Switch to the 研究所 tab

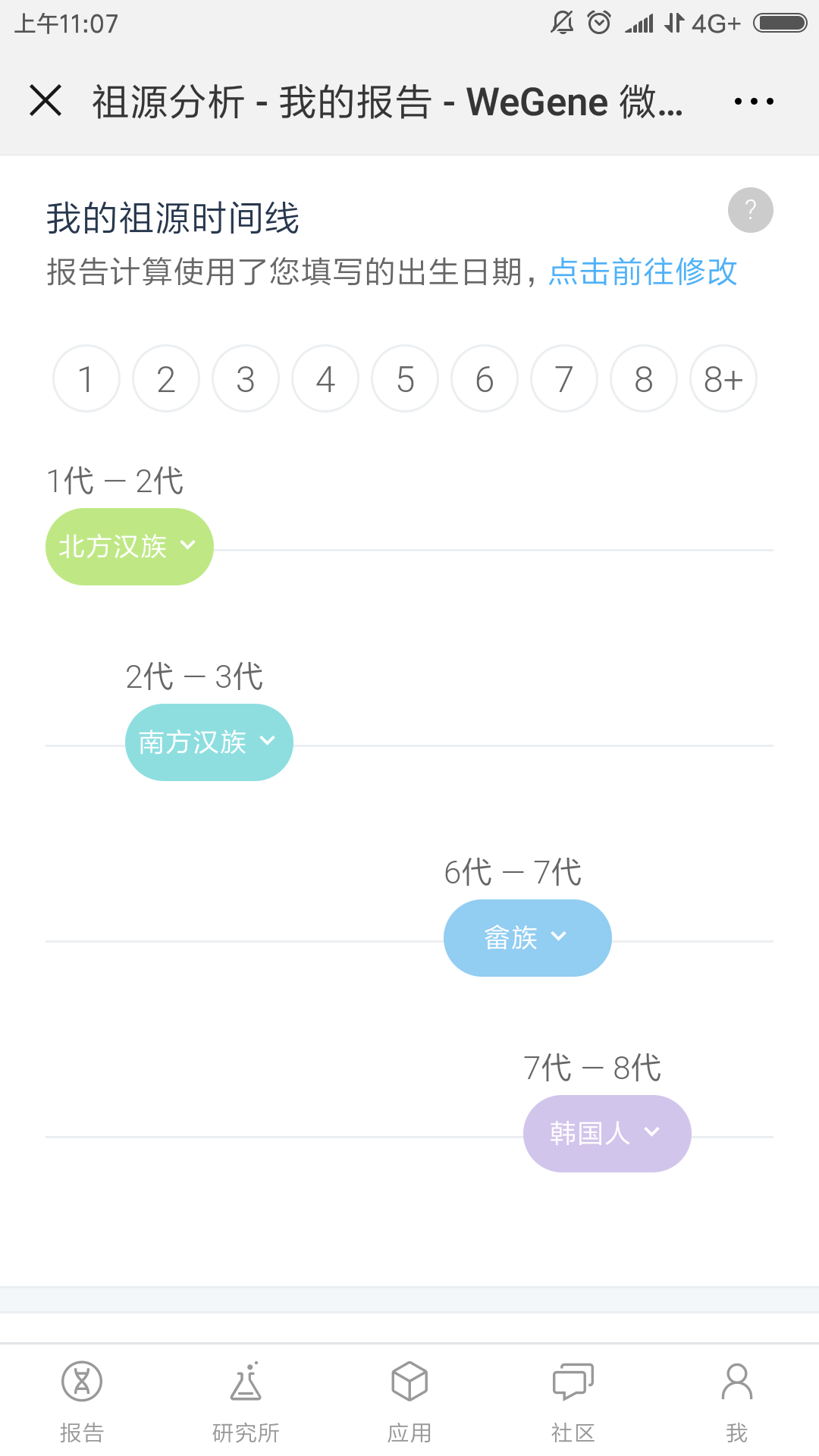click(x=246, y=1401)
